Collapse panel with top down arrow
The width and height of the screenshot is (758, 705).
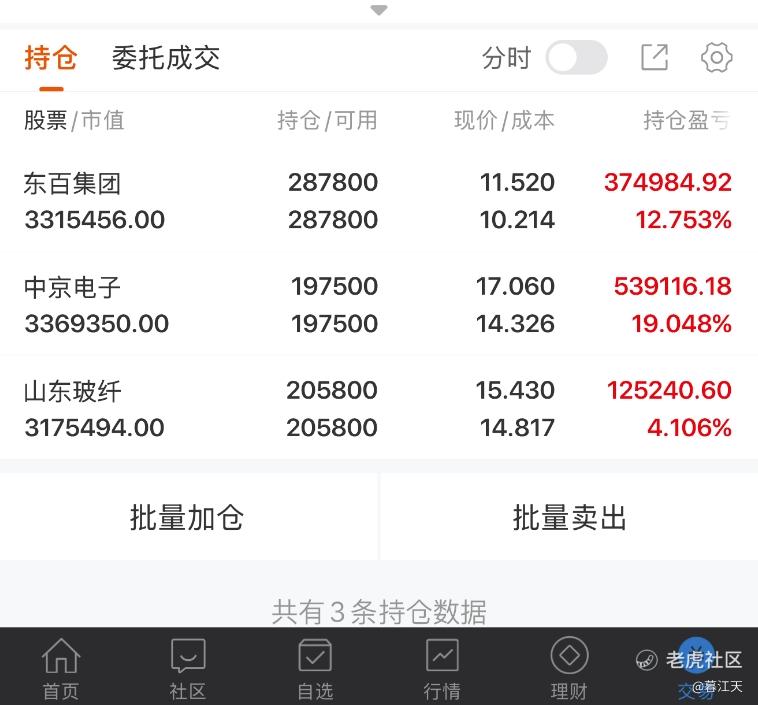click(379, 10)
